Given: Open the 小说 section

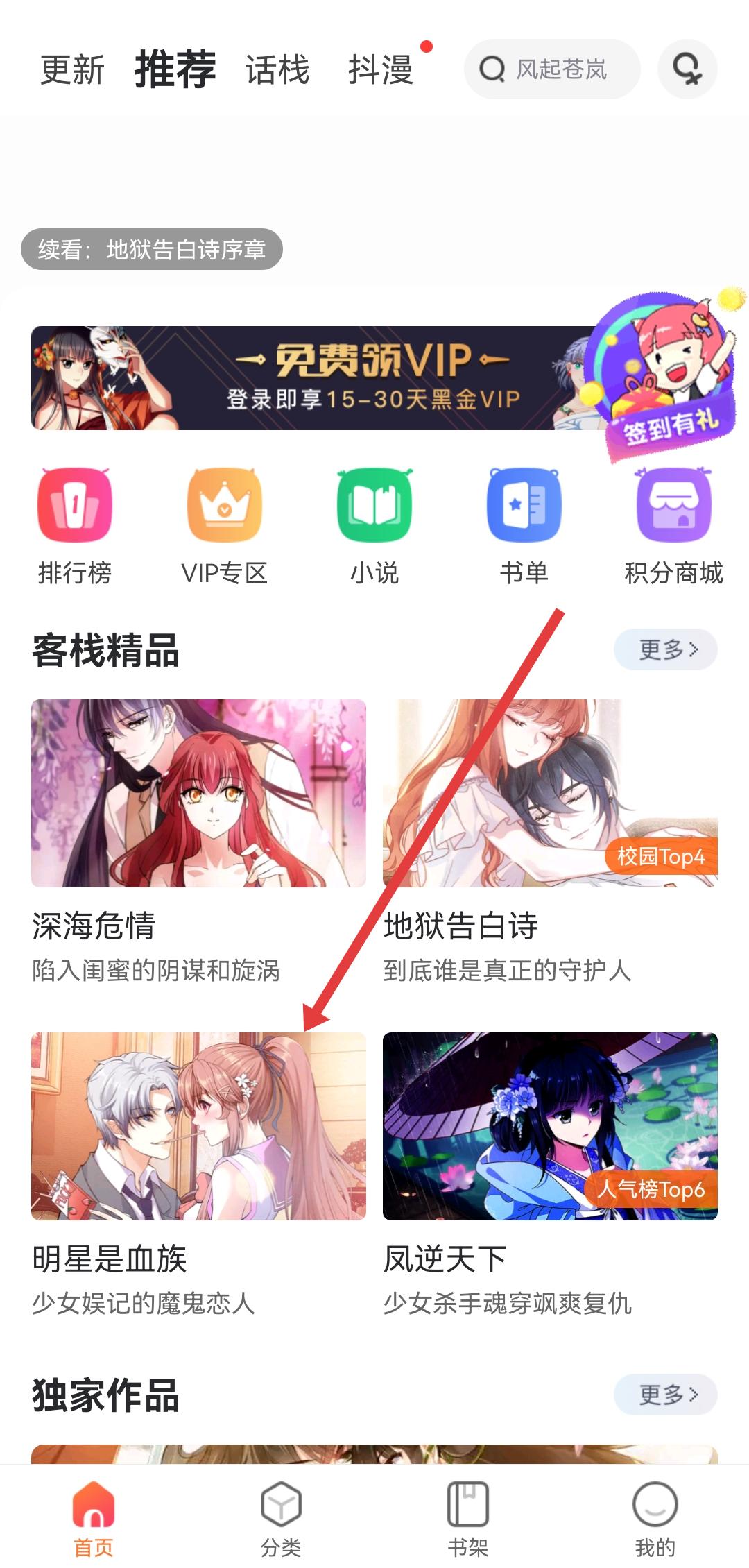Looking at the screenshot, I should 374,526.
